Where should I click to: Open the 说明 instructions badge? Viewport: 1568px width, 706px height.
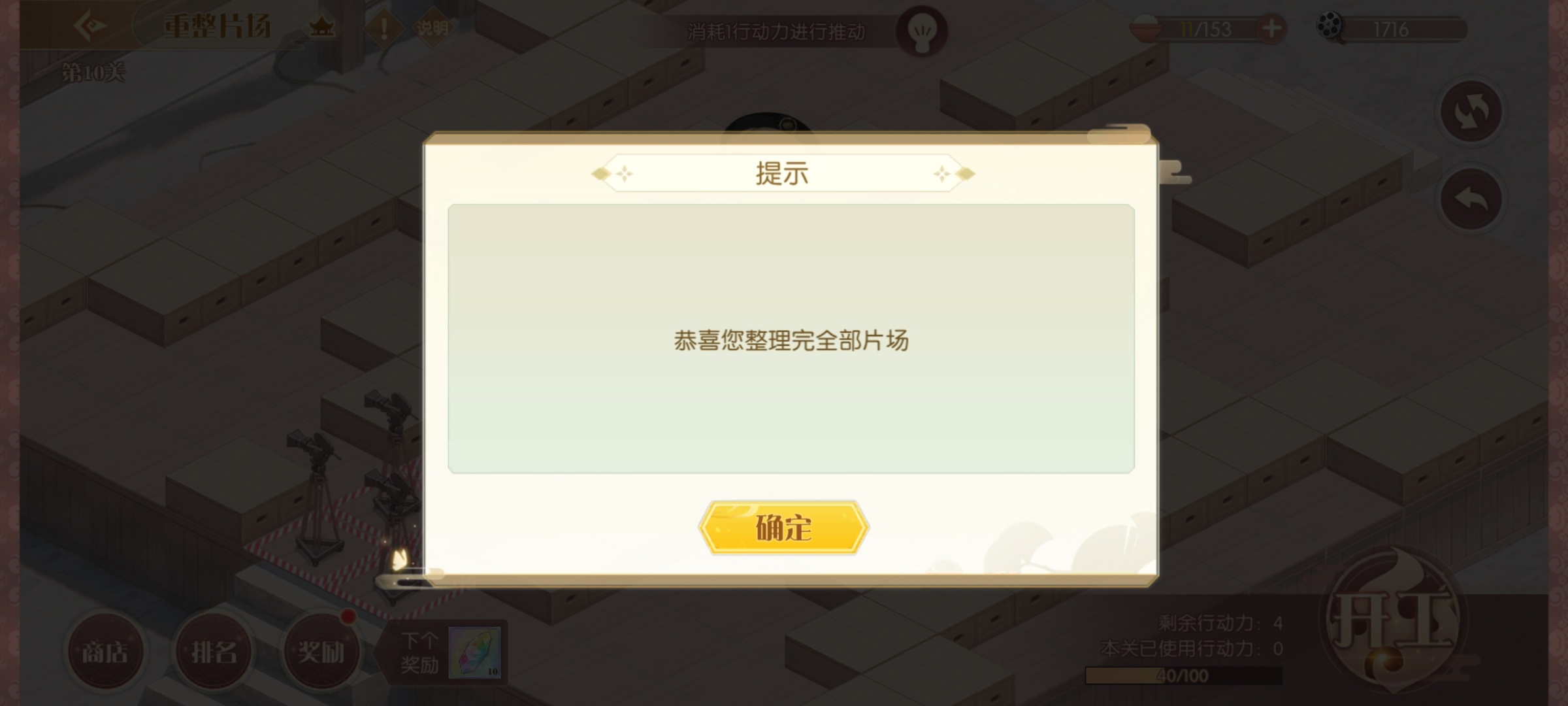(x=433, y=28)
